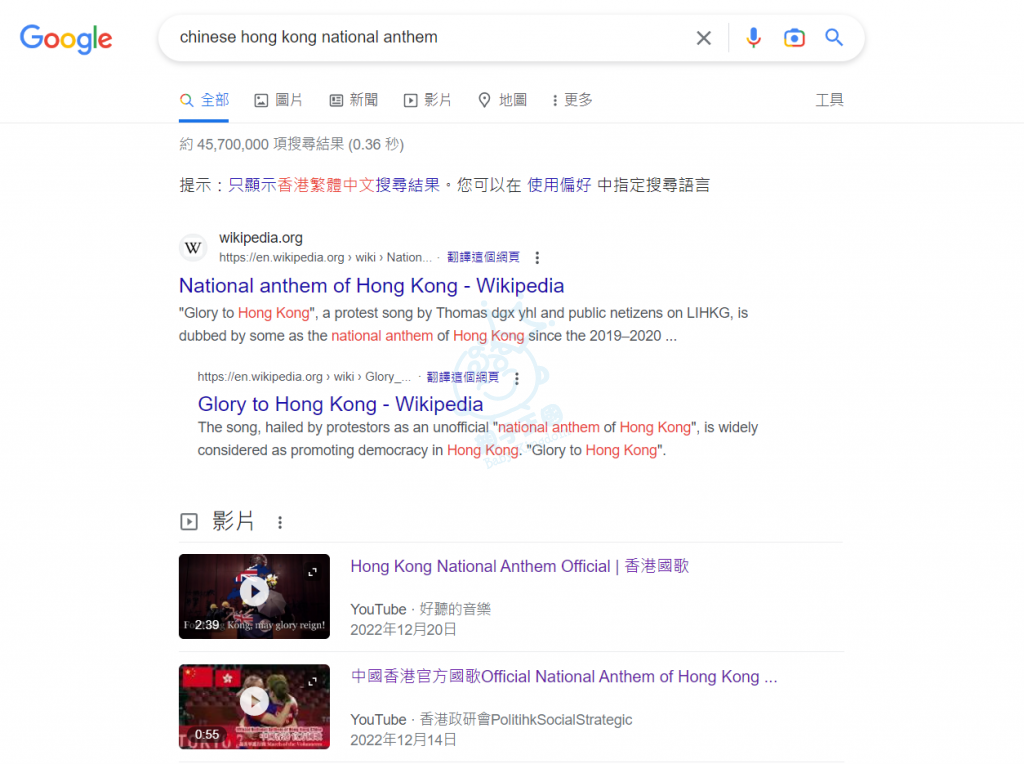Focus the search box with anthem query

[x=430, y=38]
